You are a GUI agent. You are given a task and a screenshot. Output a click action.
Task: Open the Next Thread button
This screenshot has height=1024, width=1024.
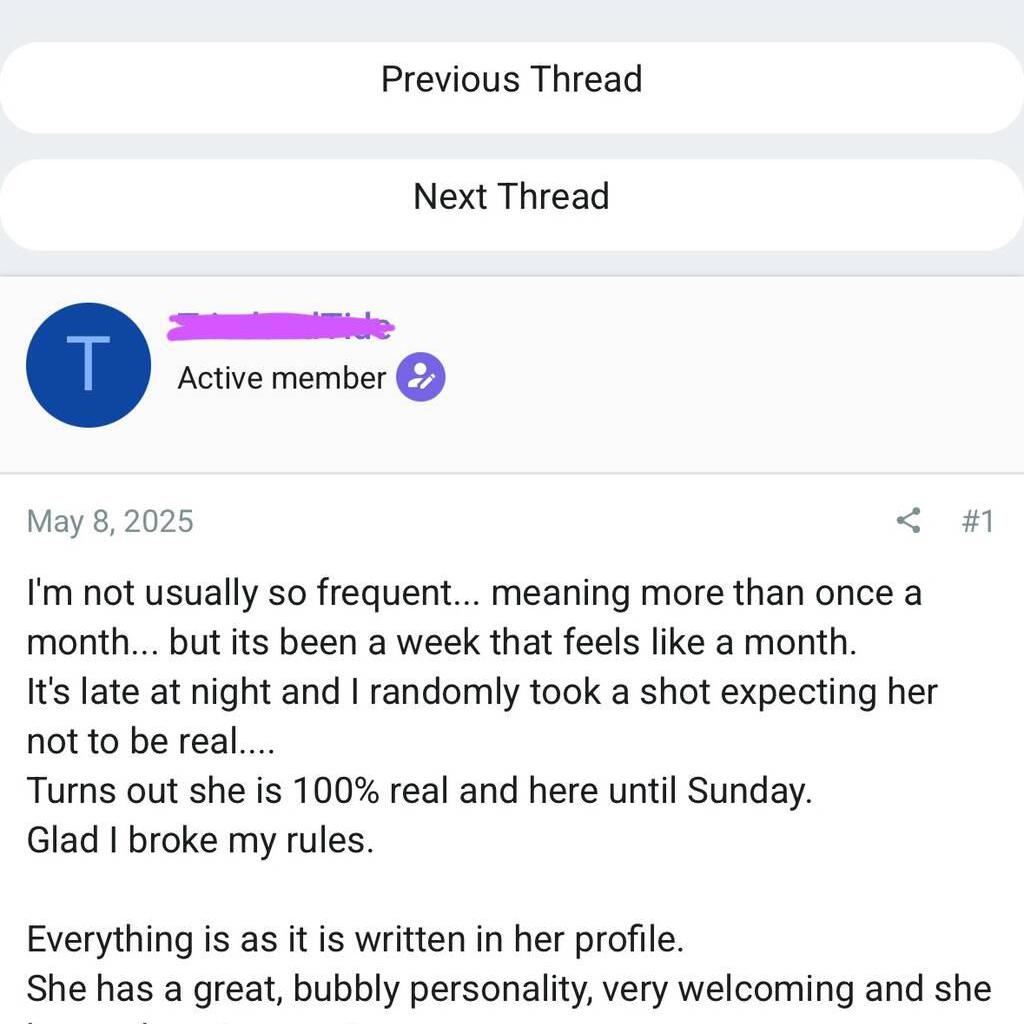[511, 197]
